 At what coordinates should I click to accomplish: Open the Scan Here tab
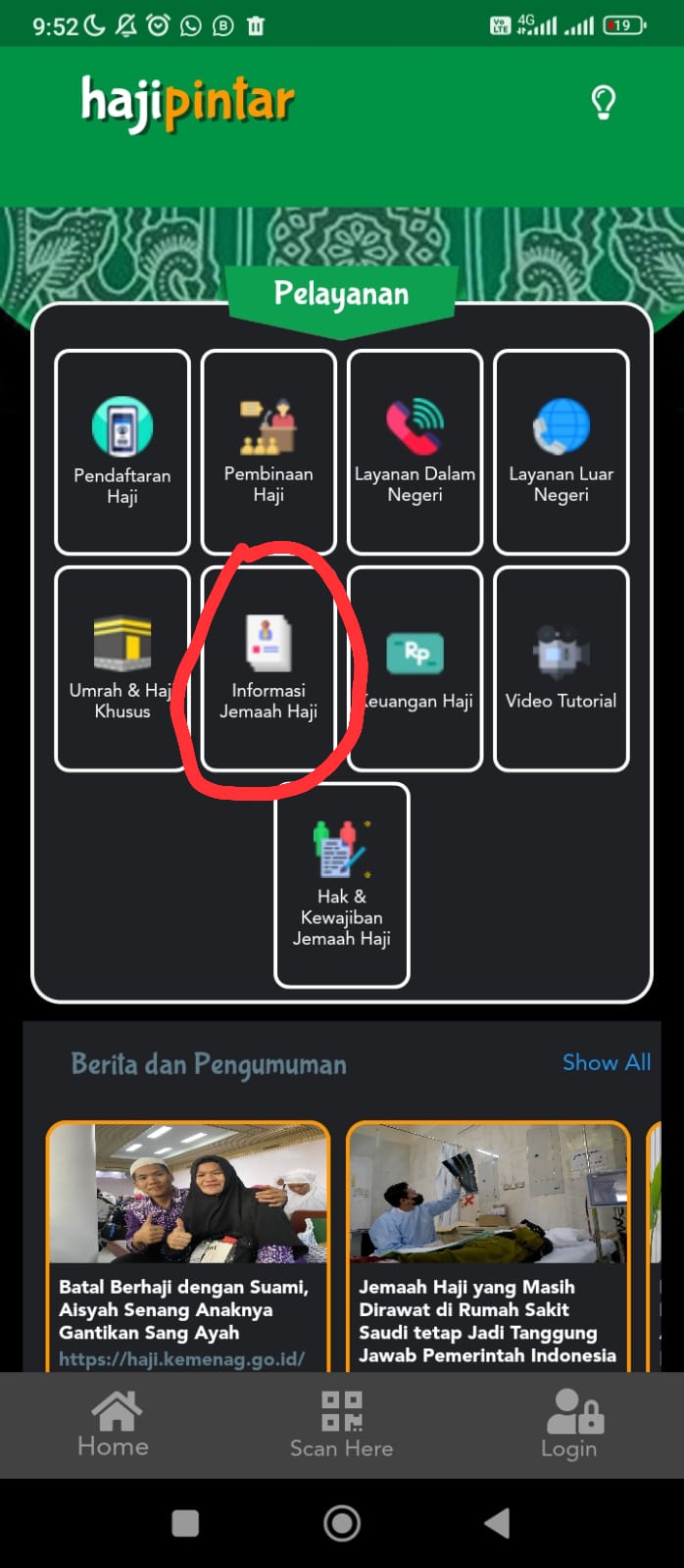click(341, 1425)
